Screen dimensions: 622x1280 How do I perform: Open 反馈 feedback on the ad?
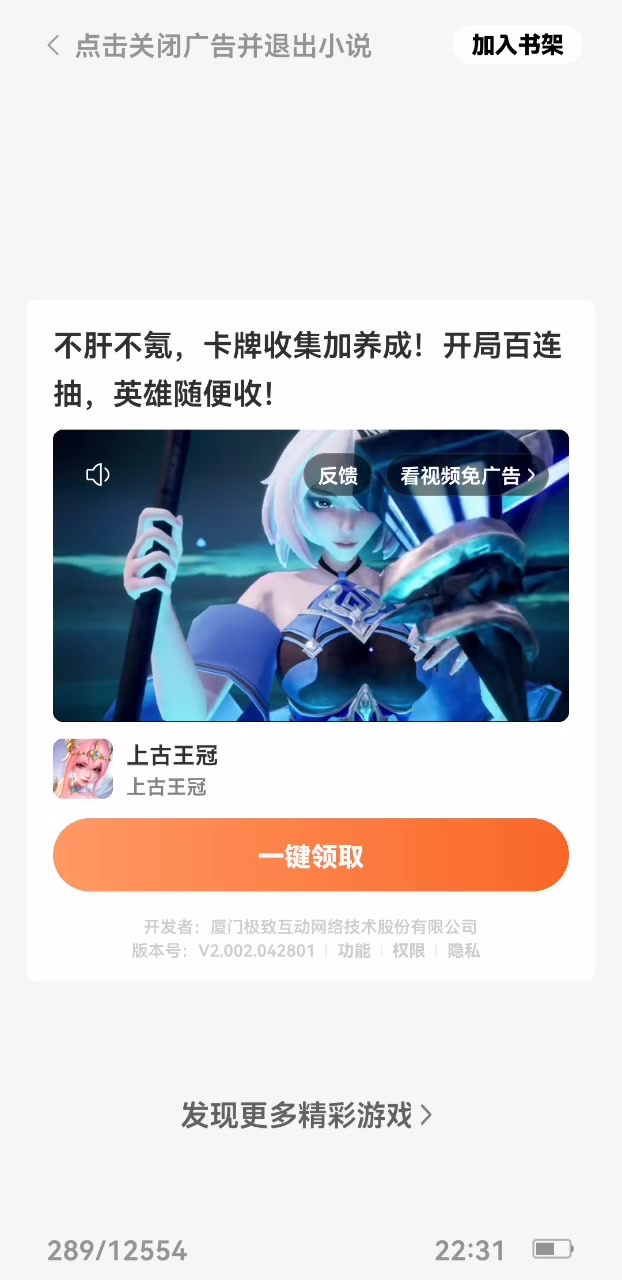338,476
